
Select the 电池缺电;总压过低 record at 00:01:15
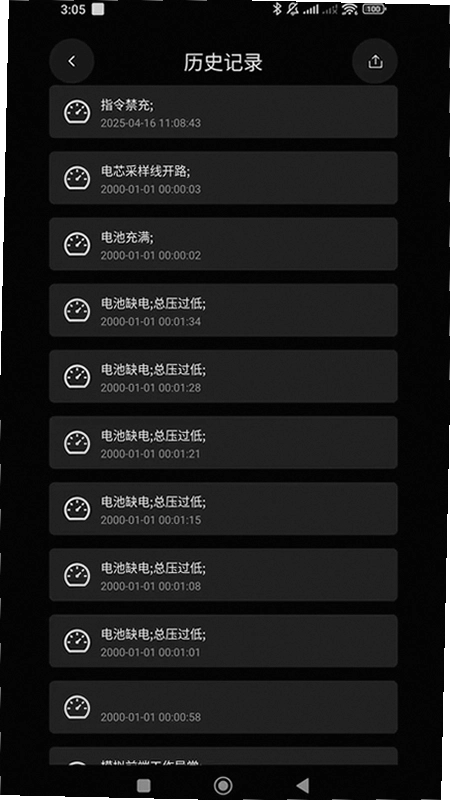coord(223,509)
